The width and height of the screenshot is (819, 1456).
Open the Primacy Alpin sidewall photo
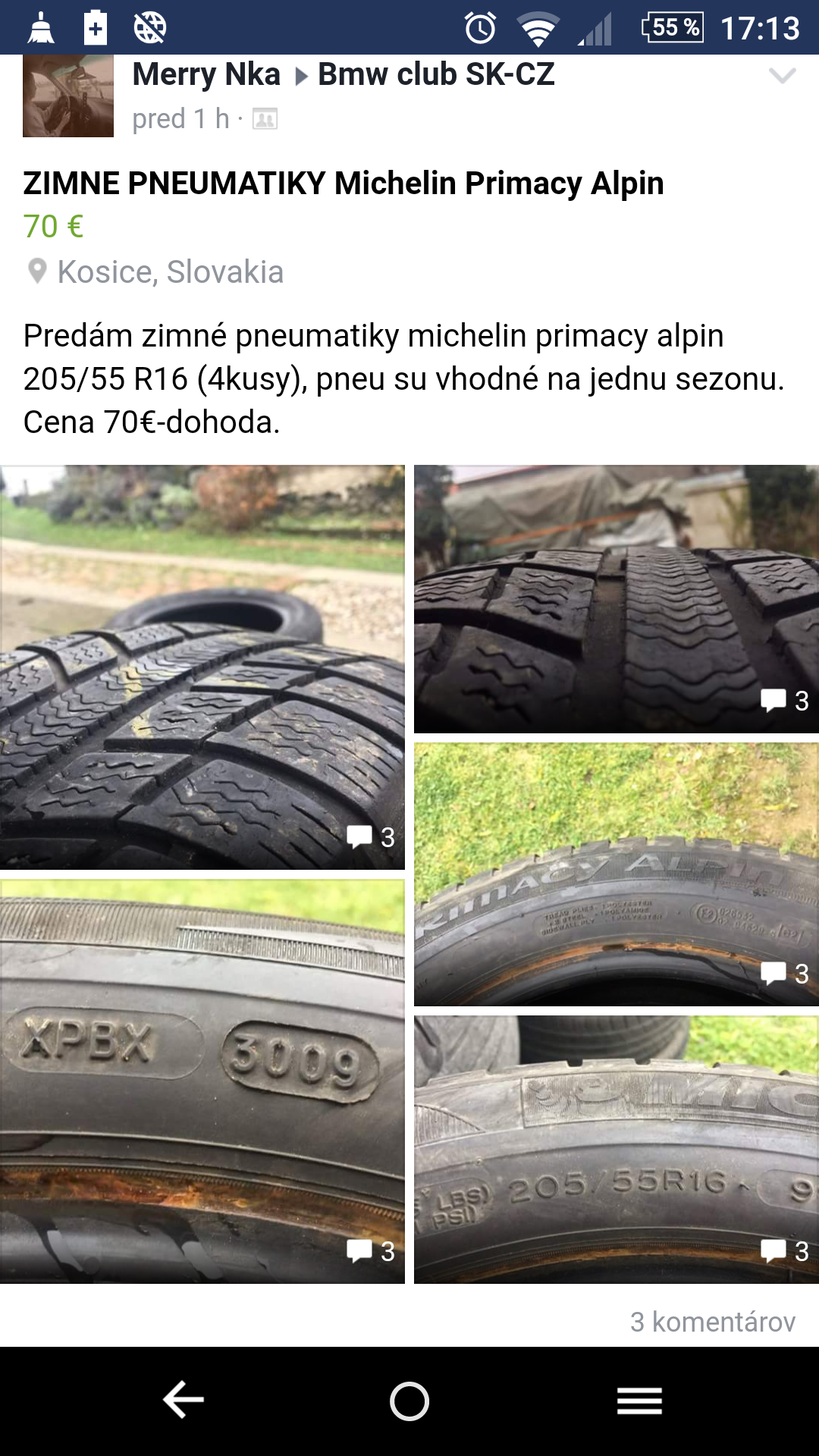pyautogui.click(x=616, y=874)
